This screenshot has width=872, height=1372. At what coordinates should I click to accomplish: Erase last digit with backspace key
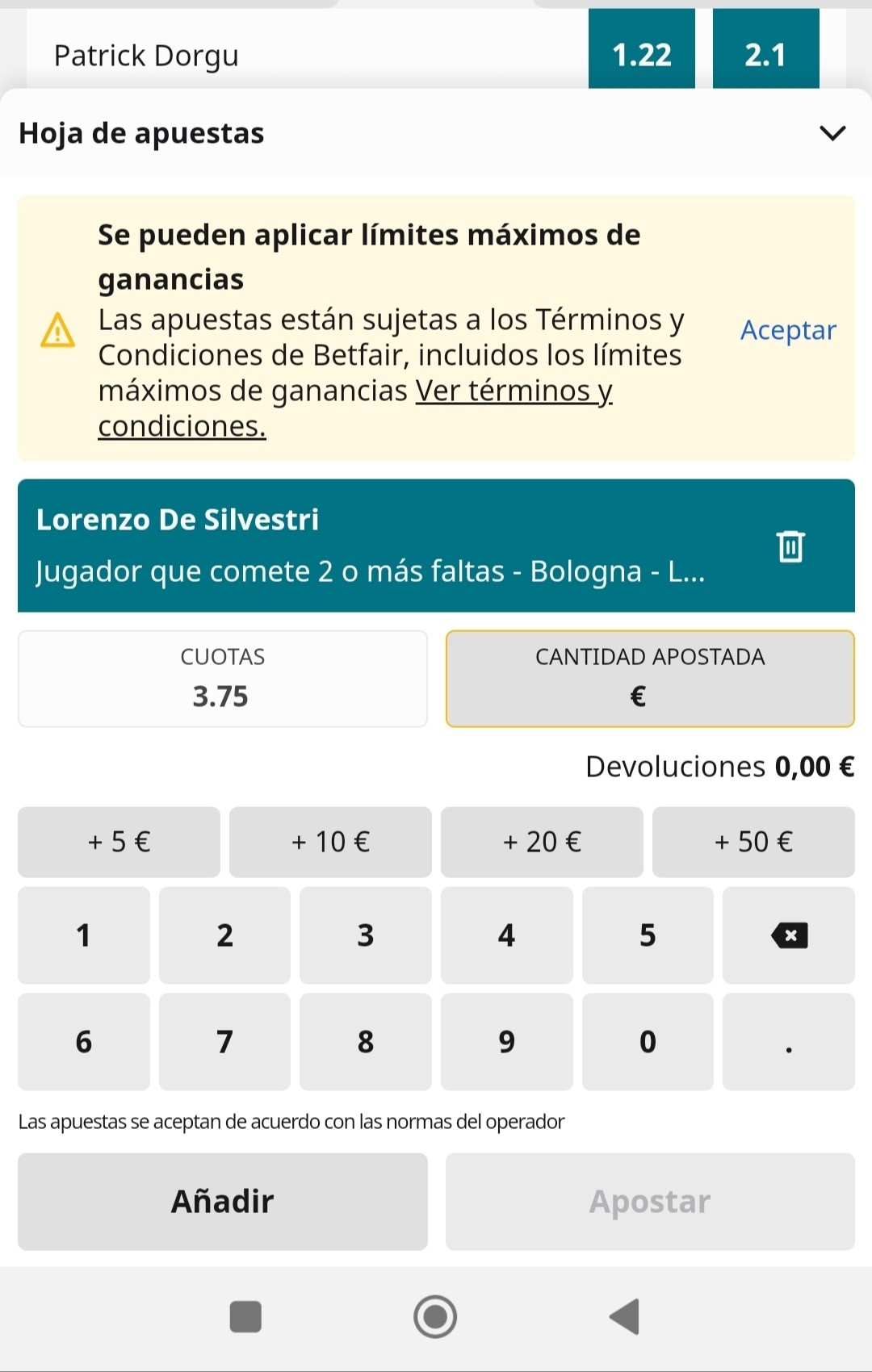[x=789, y=935]
